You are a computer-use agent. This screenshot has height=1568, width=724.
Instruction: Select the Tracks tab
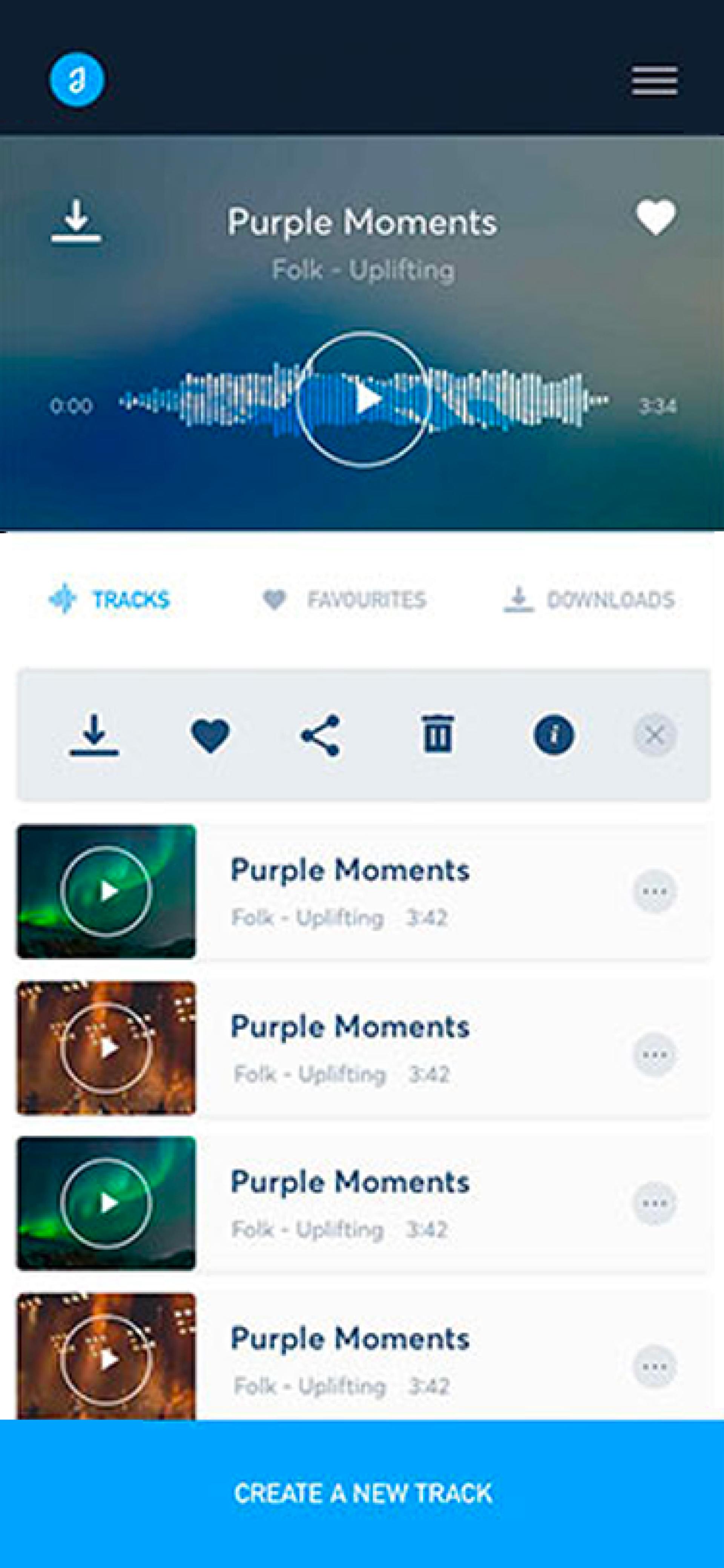(x=109, y=600)
